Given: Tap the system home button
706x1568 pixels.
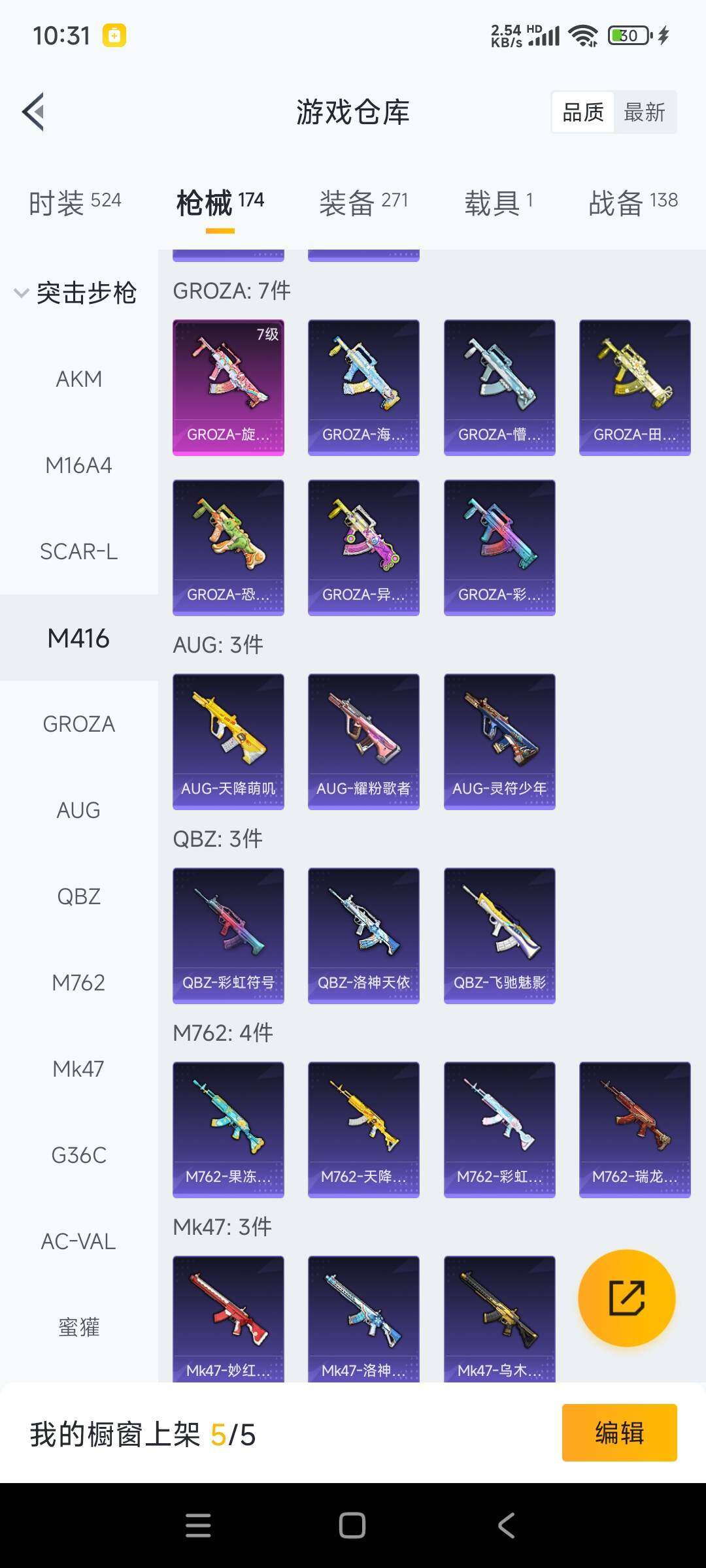Looking at the screenshot, I should tap(352, 1526).
